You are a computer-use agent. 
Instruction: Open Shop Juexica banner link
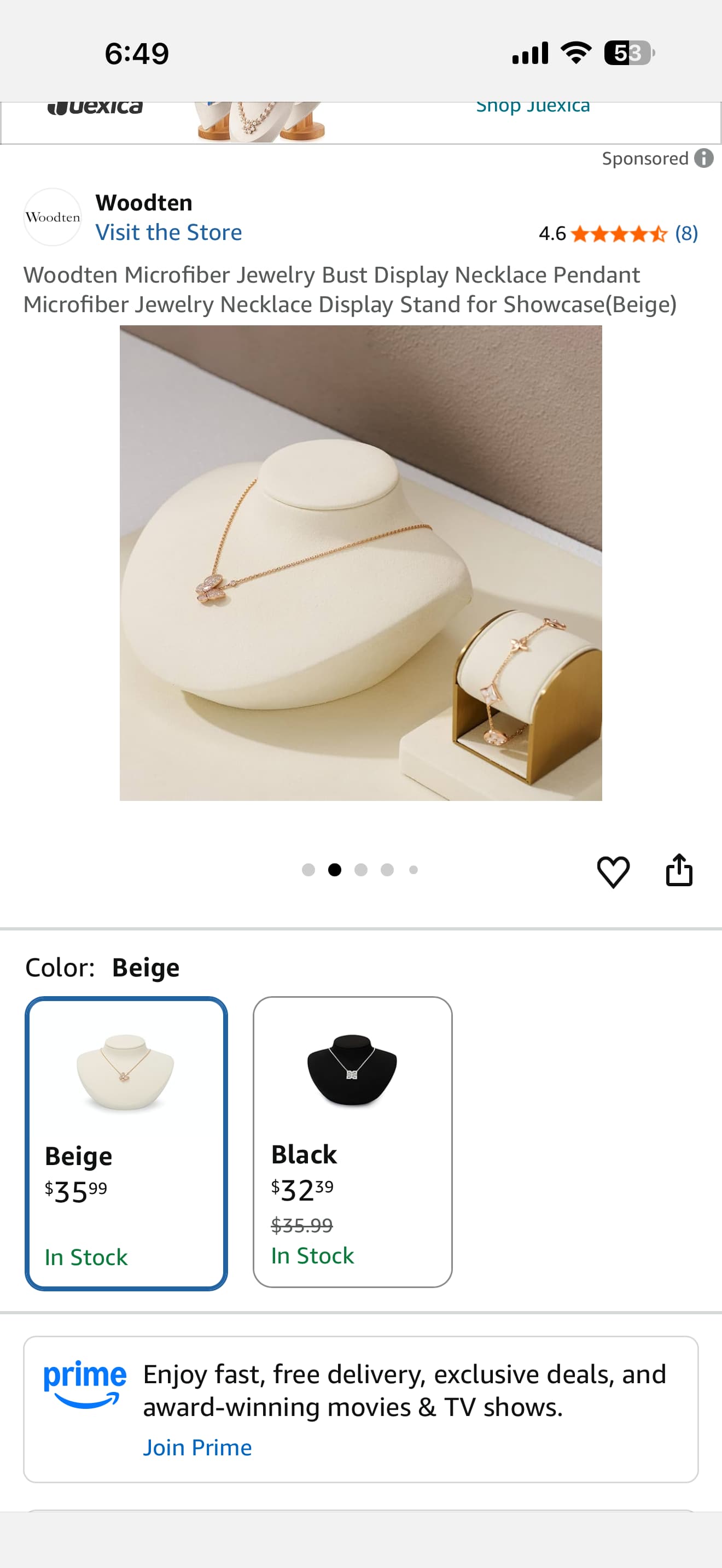click(x=532, y=107)
